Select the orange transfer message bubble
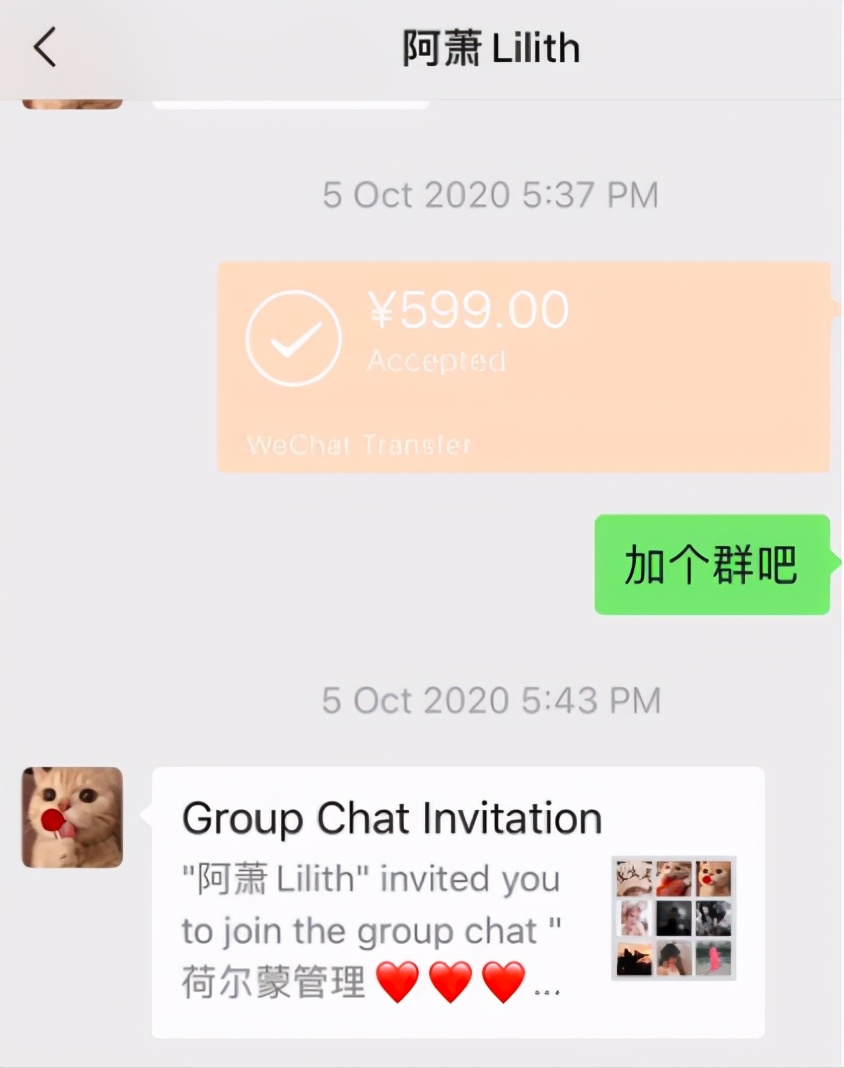844x1068 pixels. coord(522,367)
